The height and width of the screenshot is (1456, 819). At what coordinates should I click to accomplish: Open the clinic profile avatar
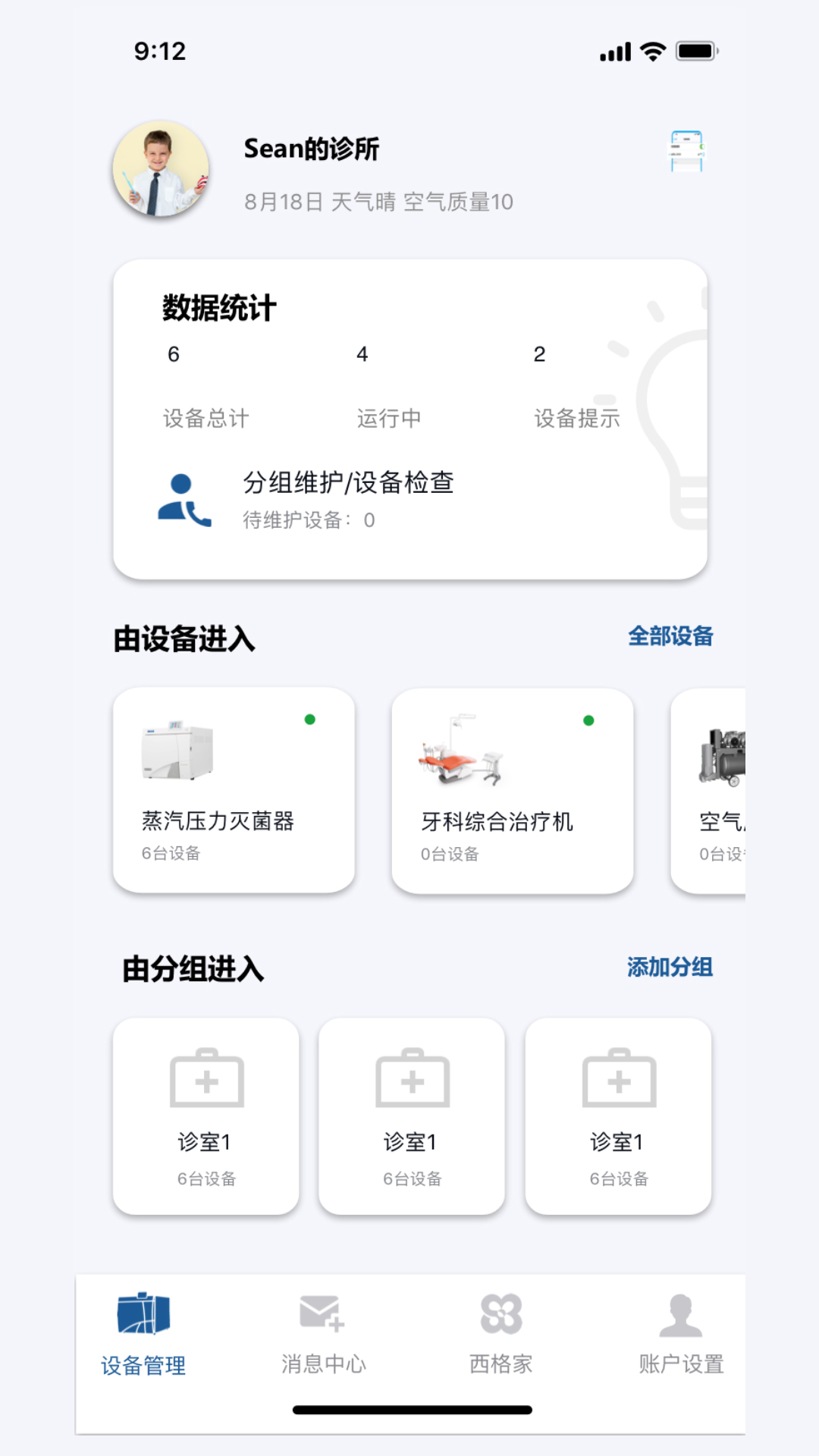(x=161, y=169)
